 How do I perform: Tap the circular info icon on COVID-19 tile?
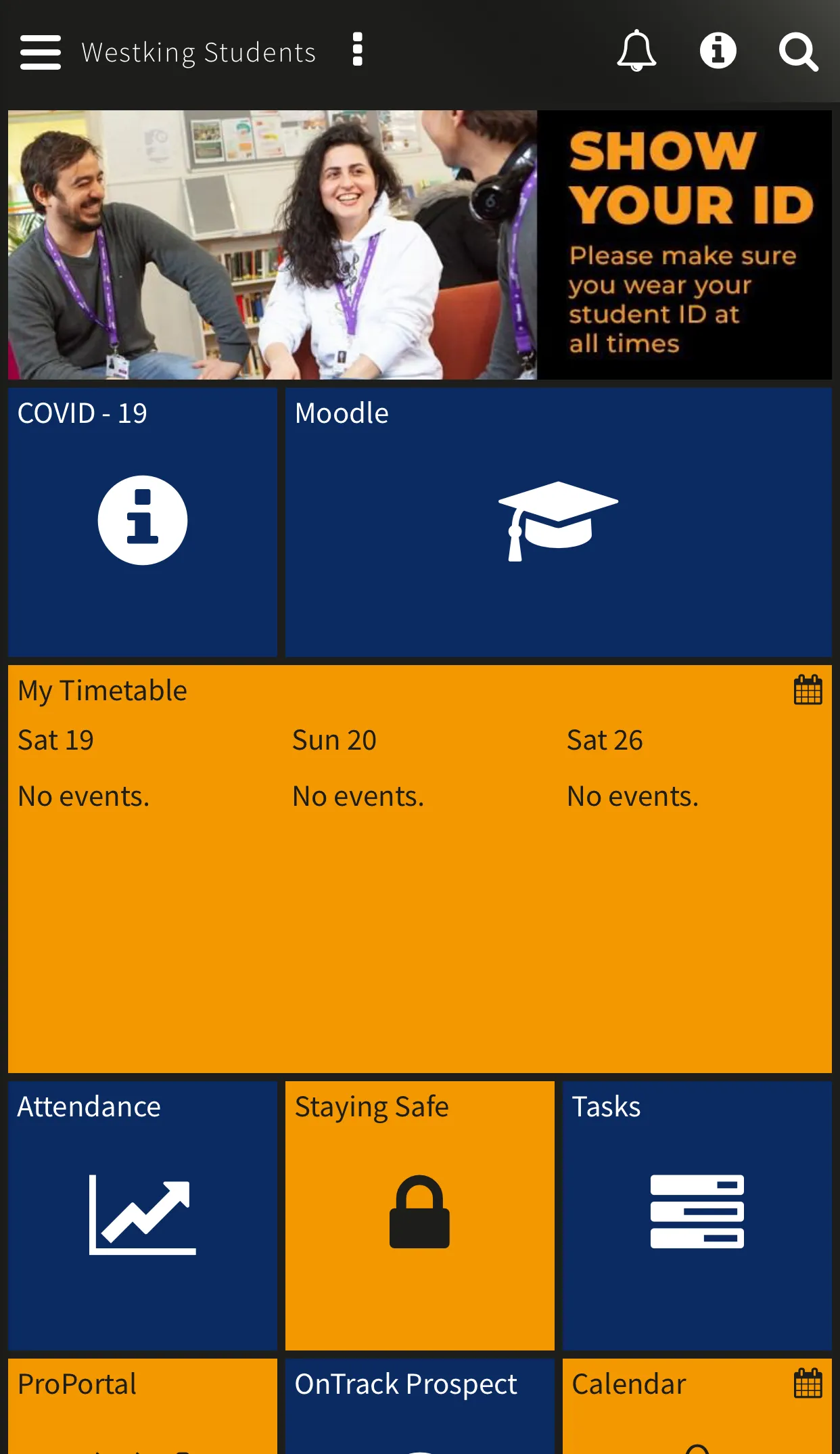coord(142,520)
